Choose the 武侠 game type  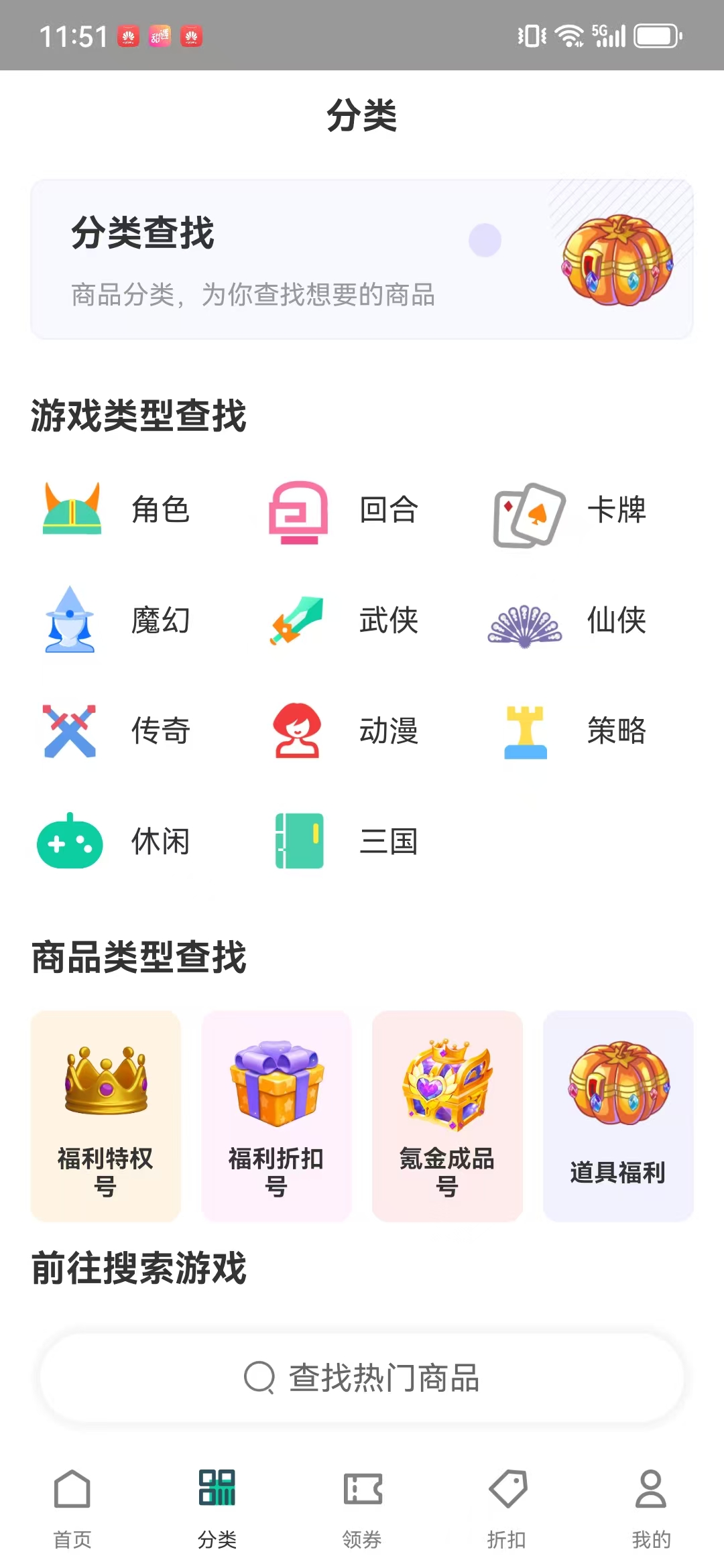click(345, 620)
